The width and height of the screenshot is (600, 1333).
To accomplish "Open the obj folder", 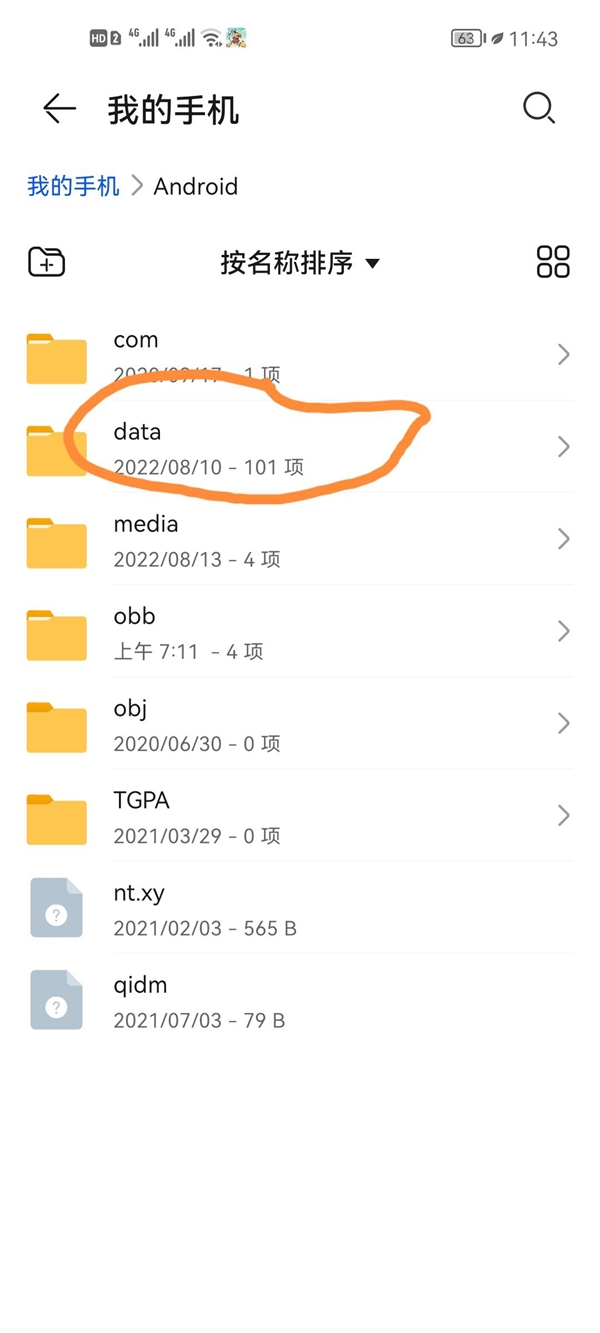I will point(300,723).
